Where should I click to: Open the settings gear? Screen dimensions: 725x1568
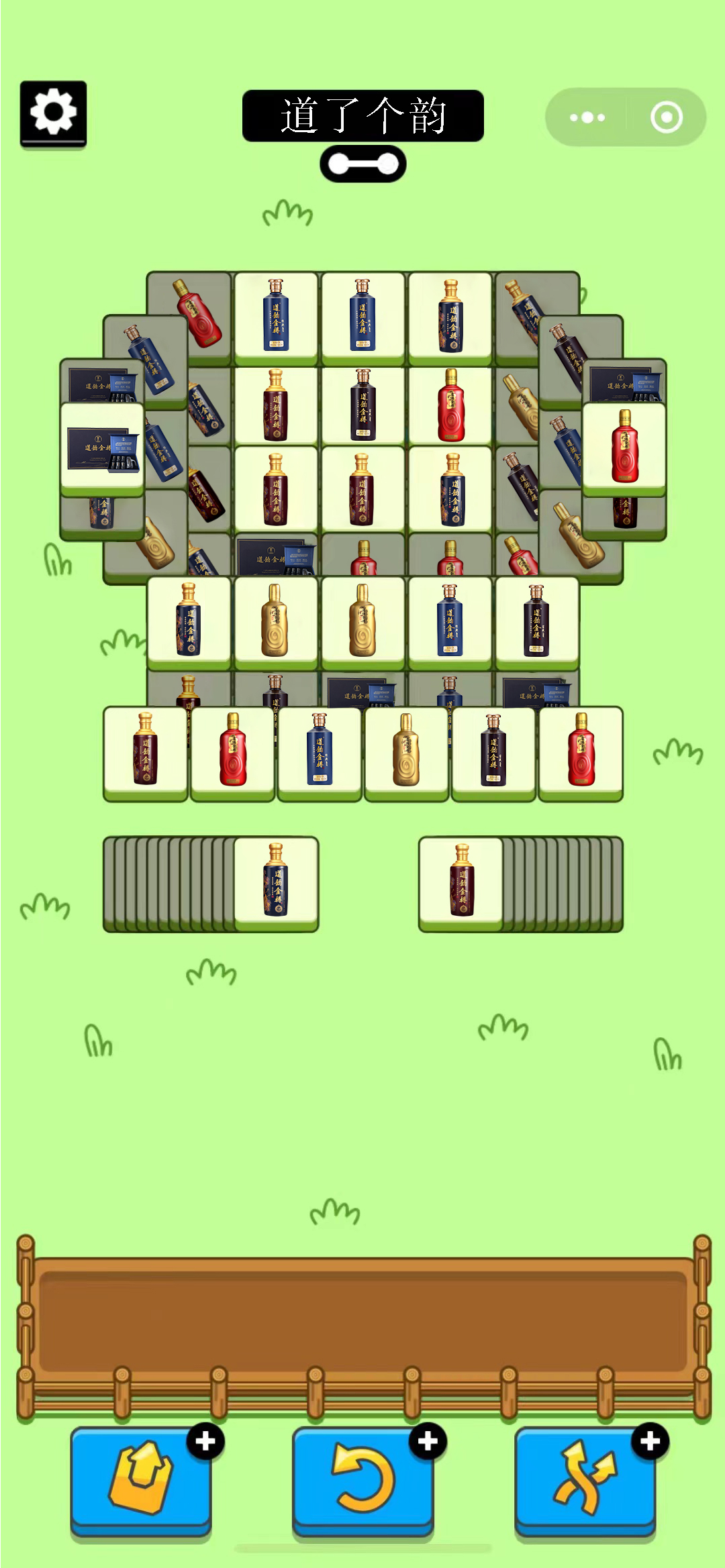(x=53, y=113)
